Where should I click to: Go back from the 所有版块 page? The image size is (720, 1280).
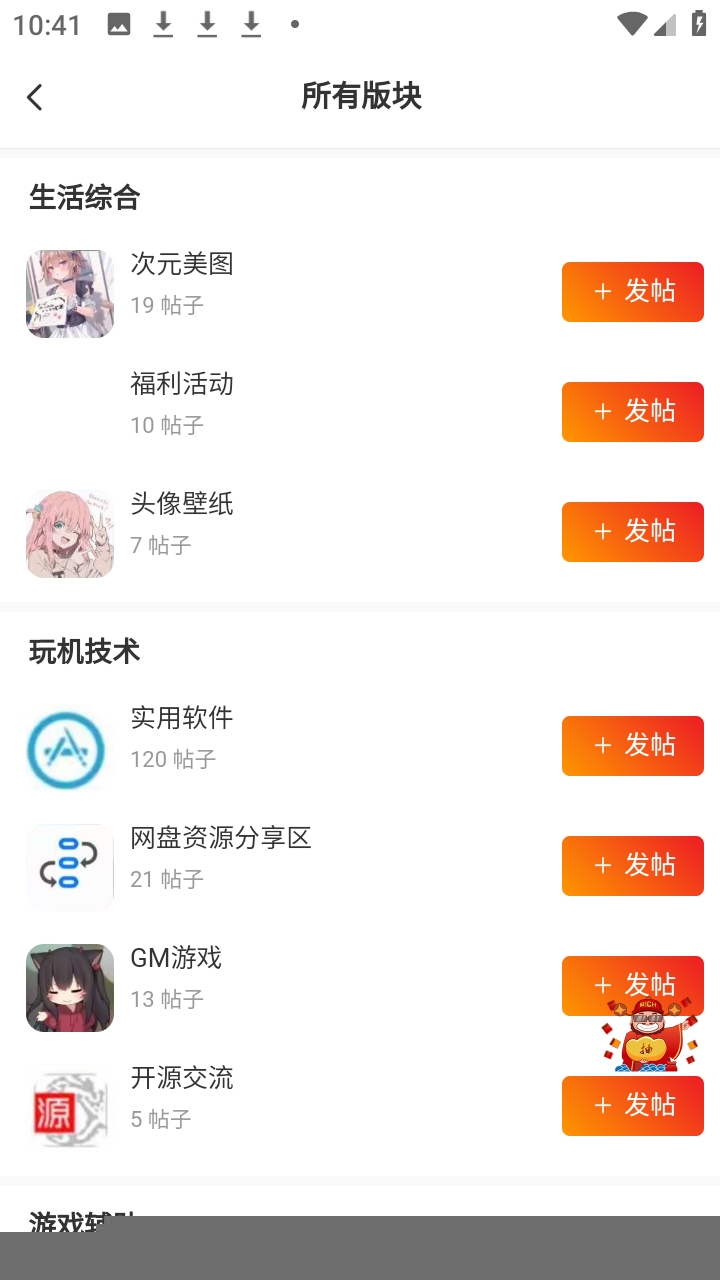click(x=35, y=97)
